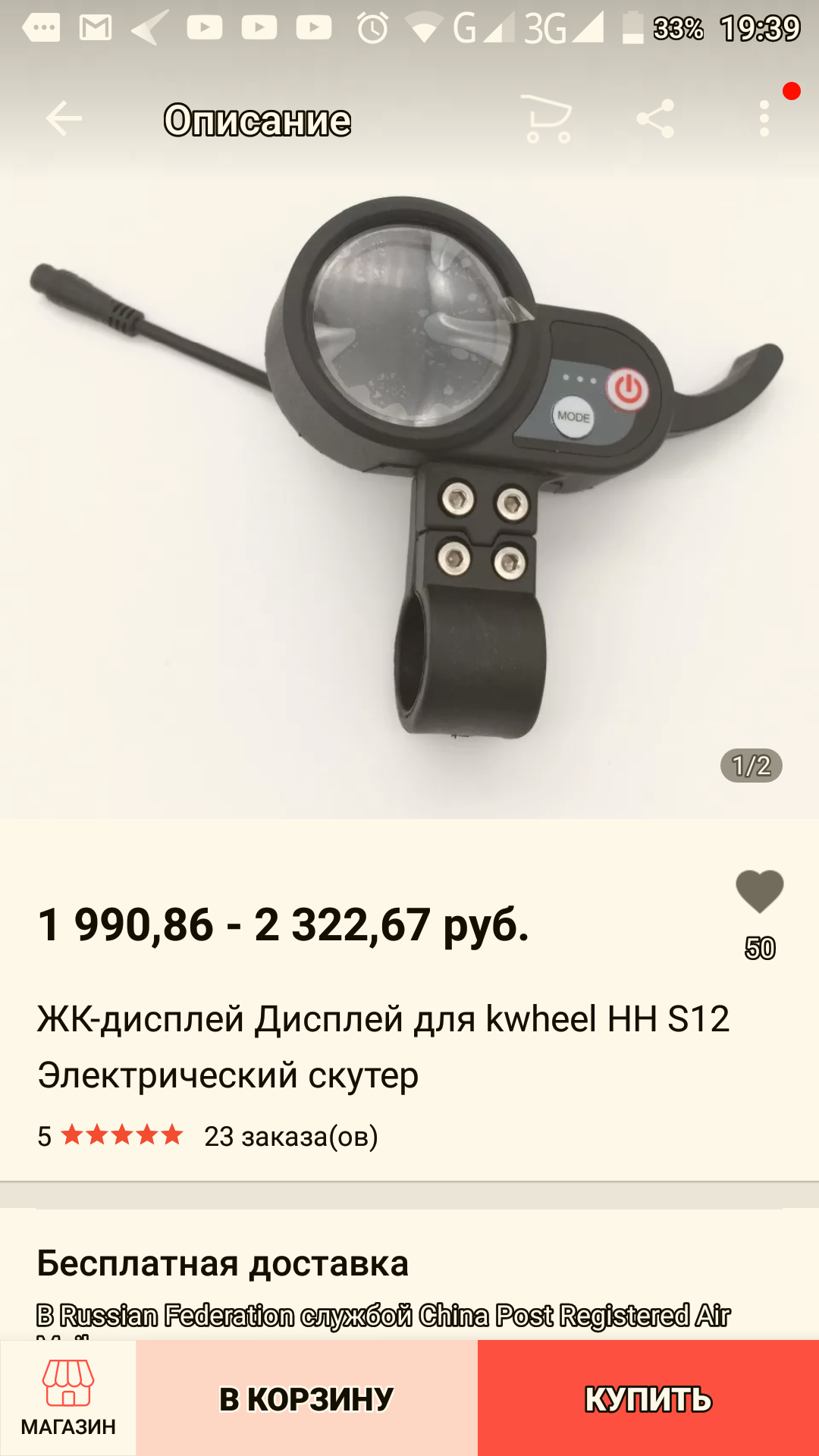Open the Бесплатная доставка shipping details
The image size is (819, 1456).
click(x=223, y=1264)
